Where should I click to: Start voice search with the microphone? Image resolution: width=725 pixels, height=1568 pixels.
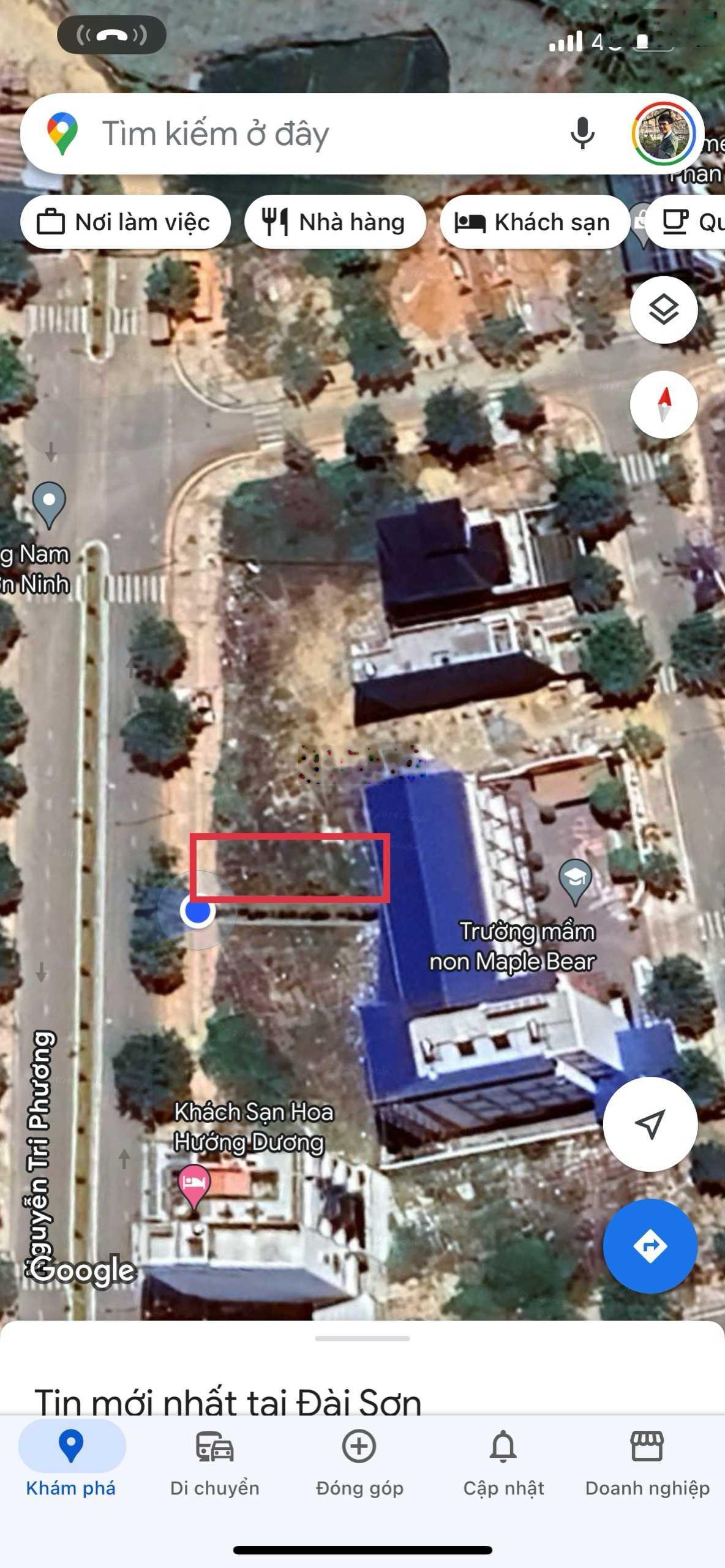click(x=582, y=133)
